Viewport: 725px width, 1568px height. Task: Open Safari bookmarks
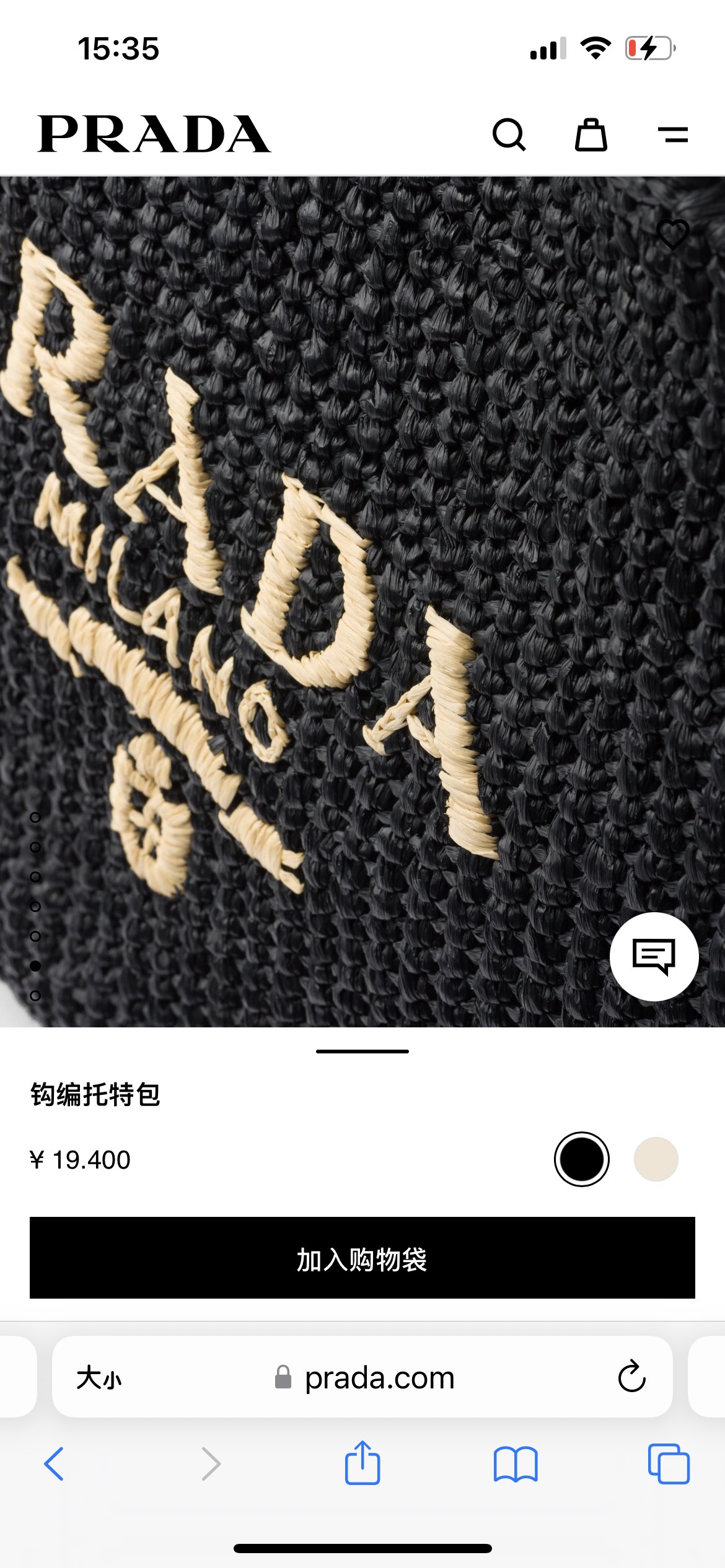point(516,1464)
